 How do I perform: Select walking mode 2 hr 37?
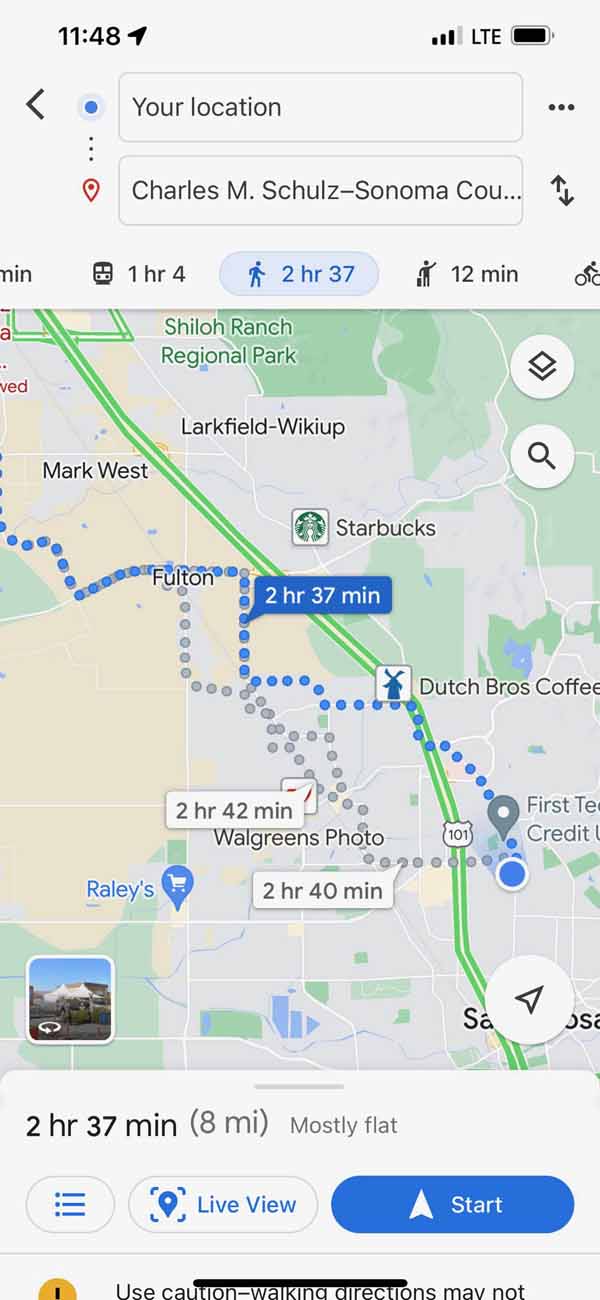click(x=299, y=273)
